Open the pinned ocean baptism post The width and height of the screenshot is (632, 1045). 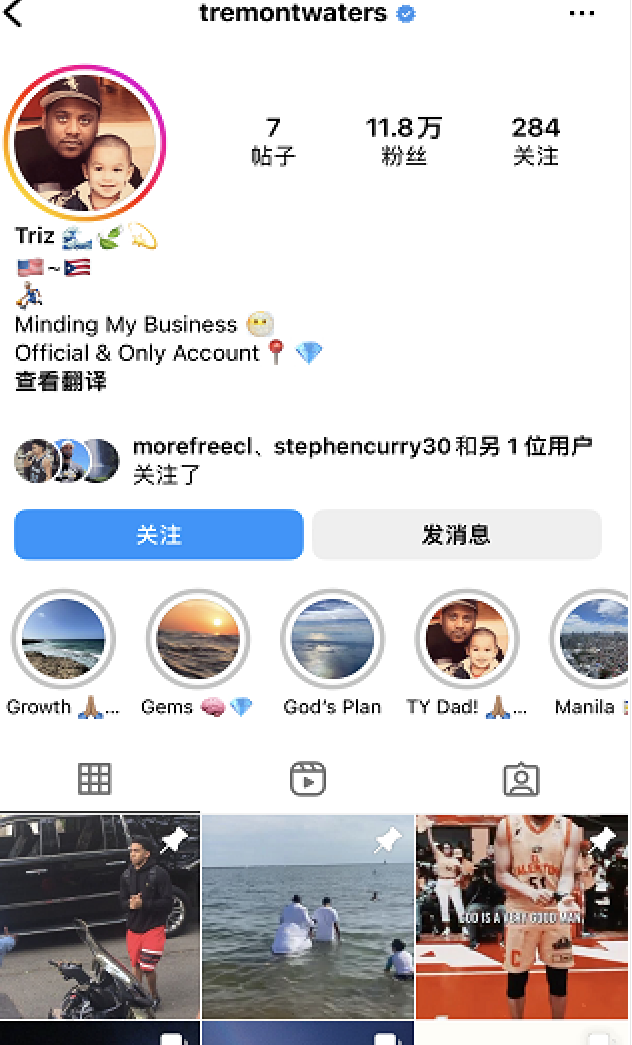coord(308,916)
